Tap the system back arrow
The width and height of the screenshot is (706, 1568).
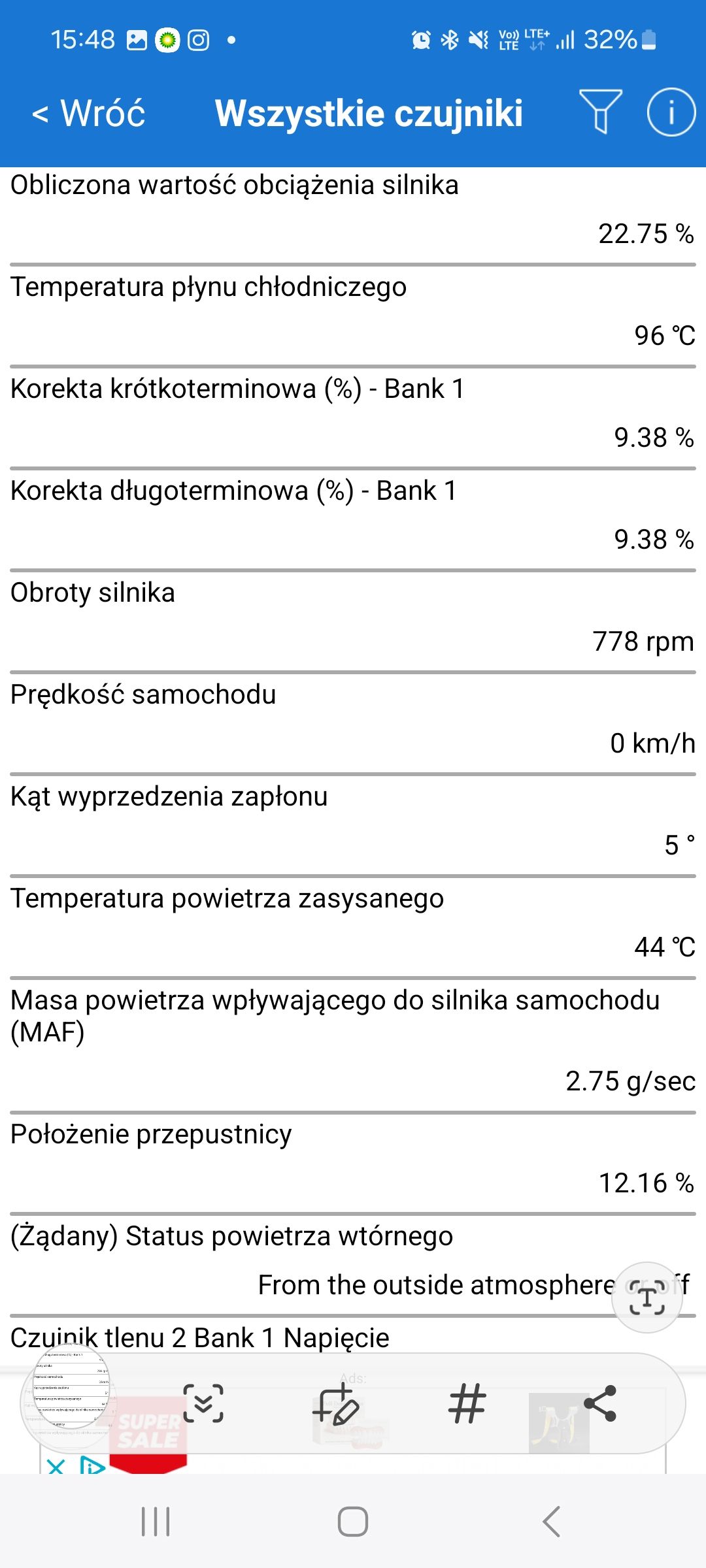pos(551,1522)
